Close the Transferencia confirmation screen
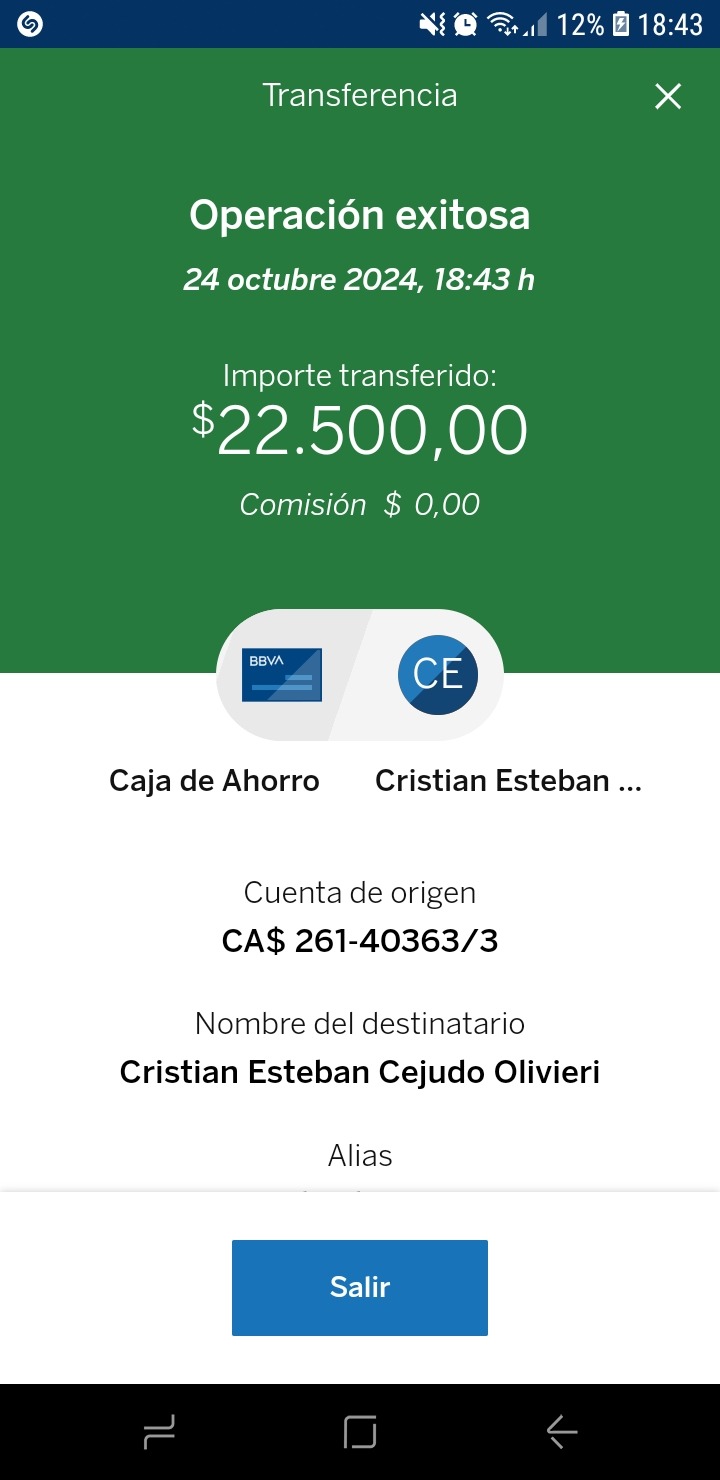 tap(668, 96)
